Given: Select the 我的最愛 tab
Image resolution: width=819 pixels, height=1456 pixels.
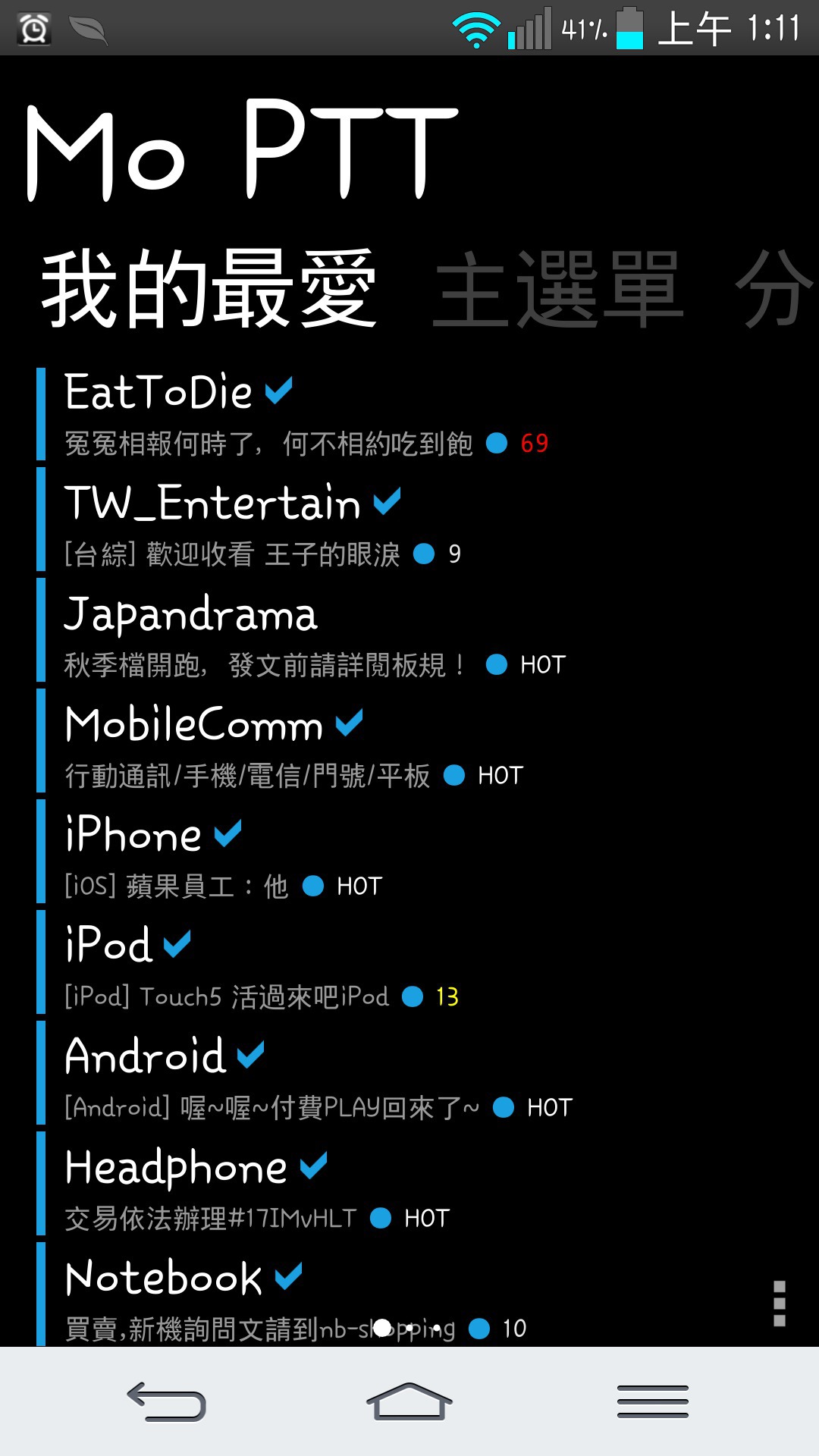Looking at the screenshot, I should [209, 289].
